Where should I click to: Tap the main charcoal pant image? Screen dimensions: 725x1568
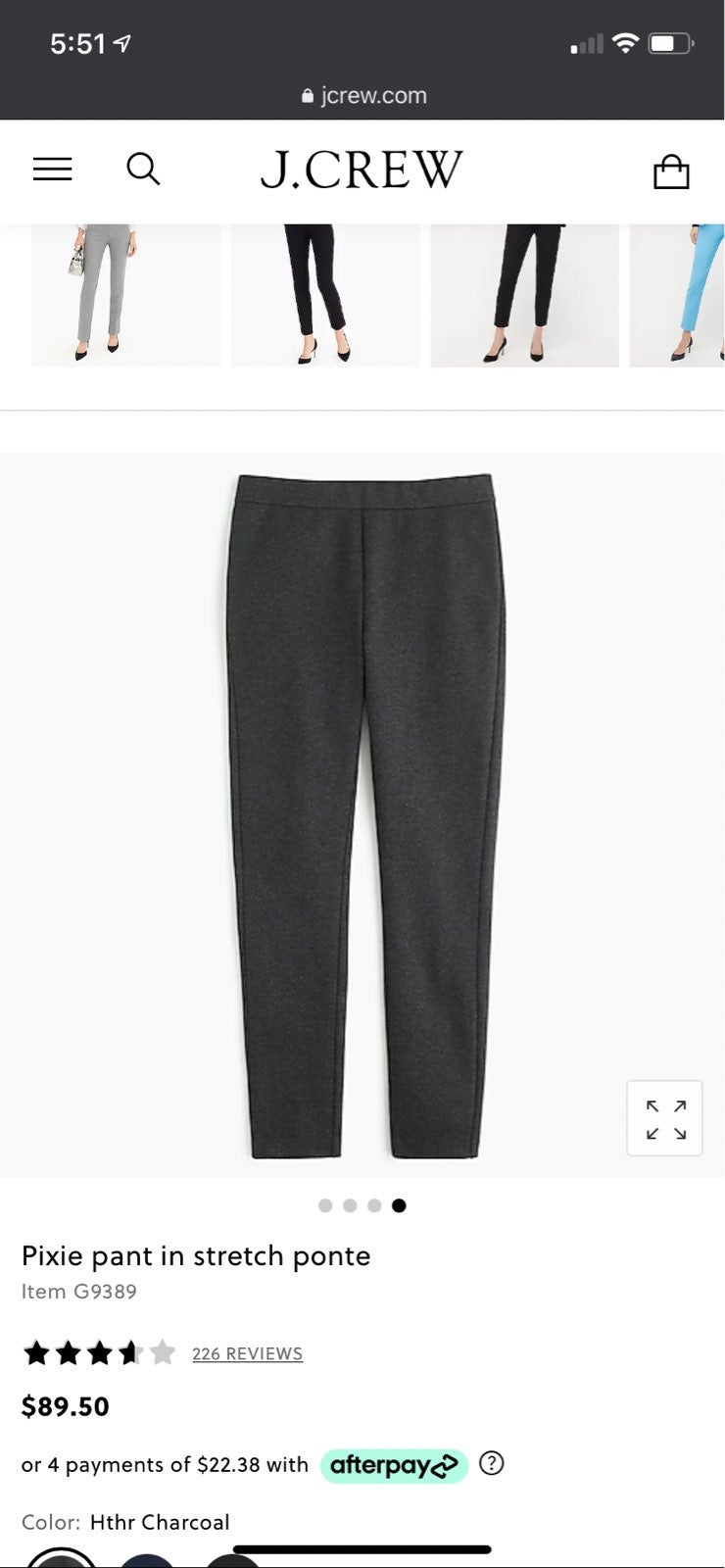click(x=362, y=815)
